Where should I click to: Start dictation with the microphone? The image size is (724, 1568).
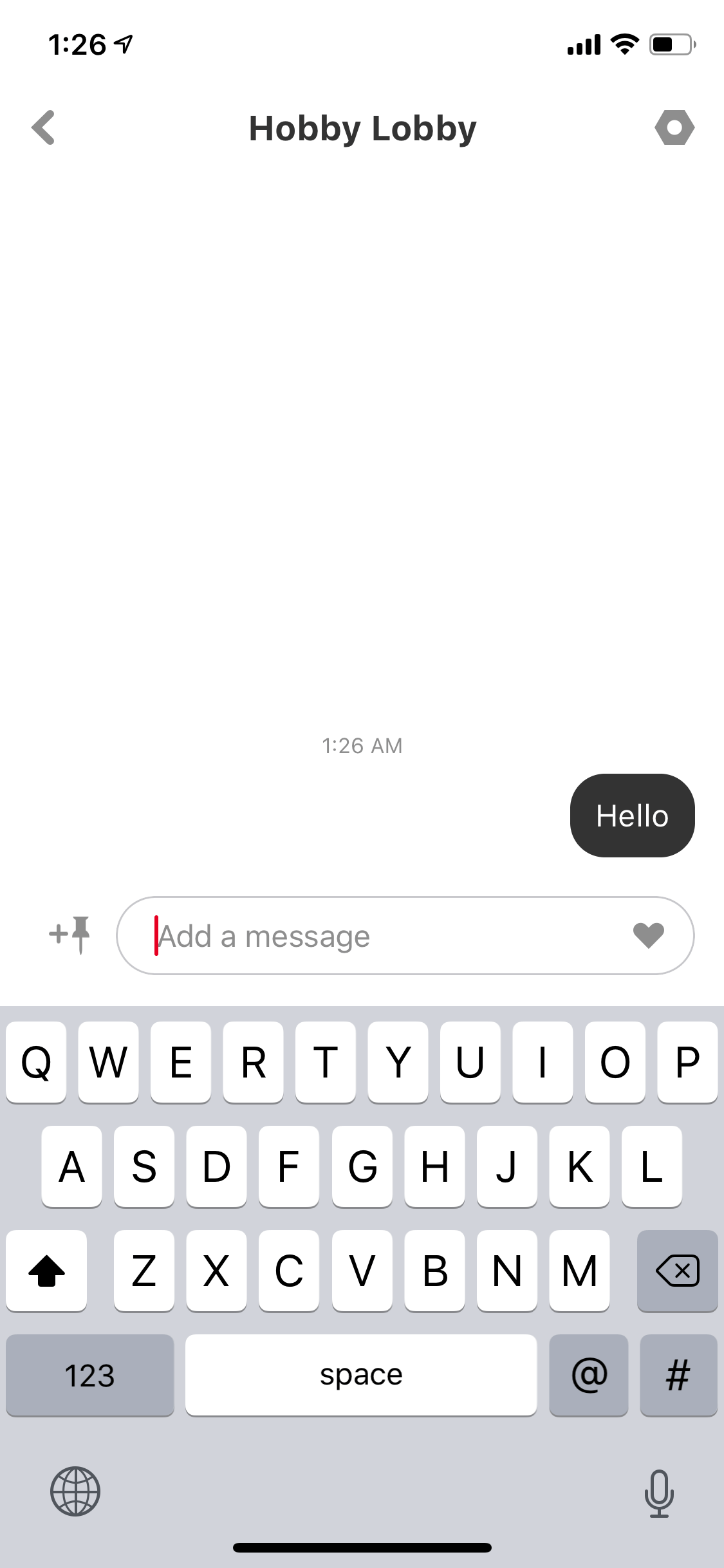pos(659,1493)
